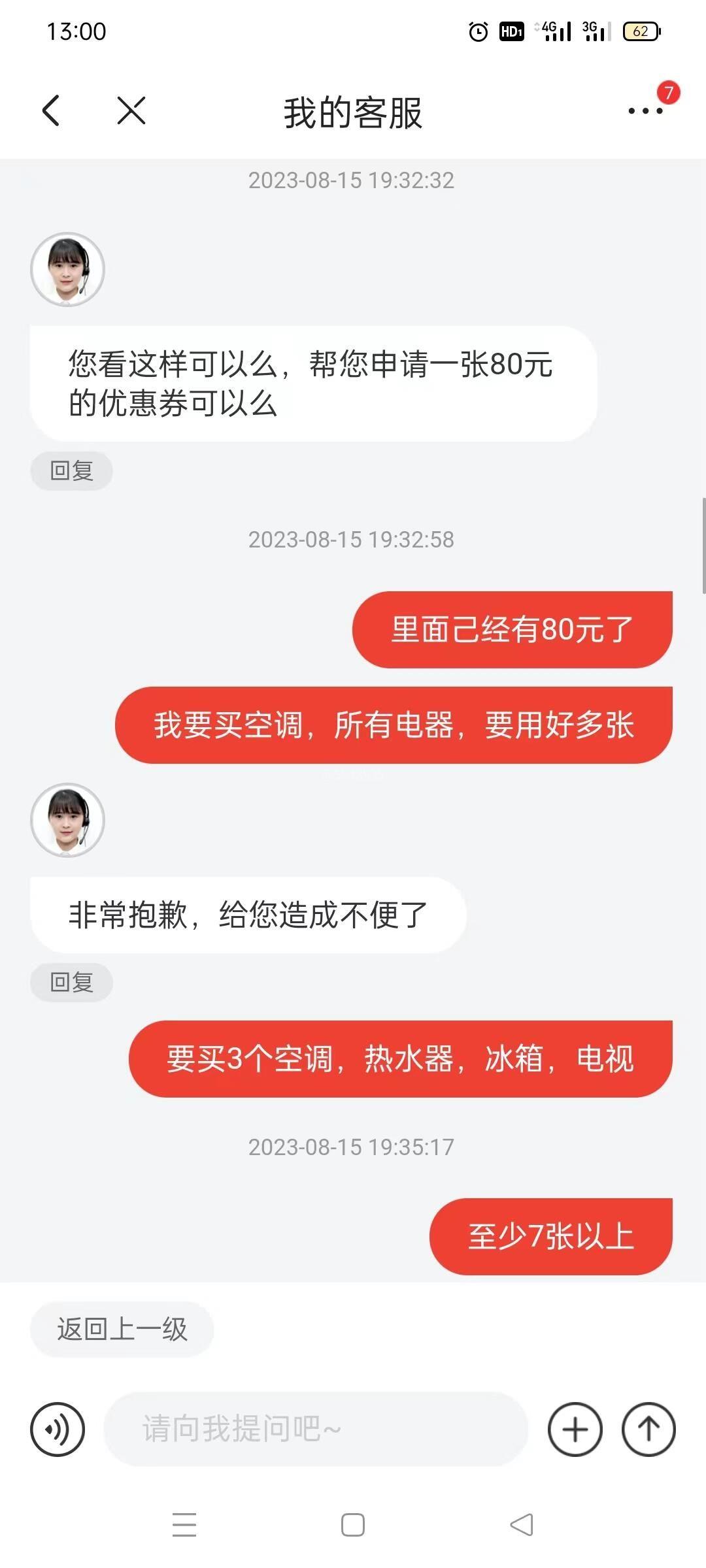Image resolution: width=706 pixels, height=1568 pixels.
Task: Go to the system home screen
Action: tap(353, 1525)
